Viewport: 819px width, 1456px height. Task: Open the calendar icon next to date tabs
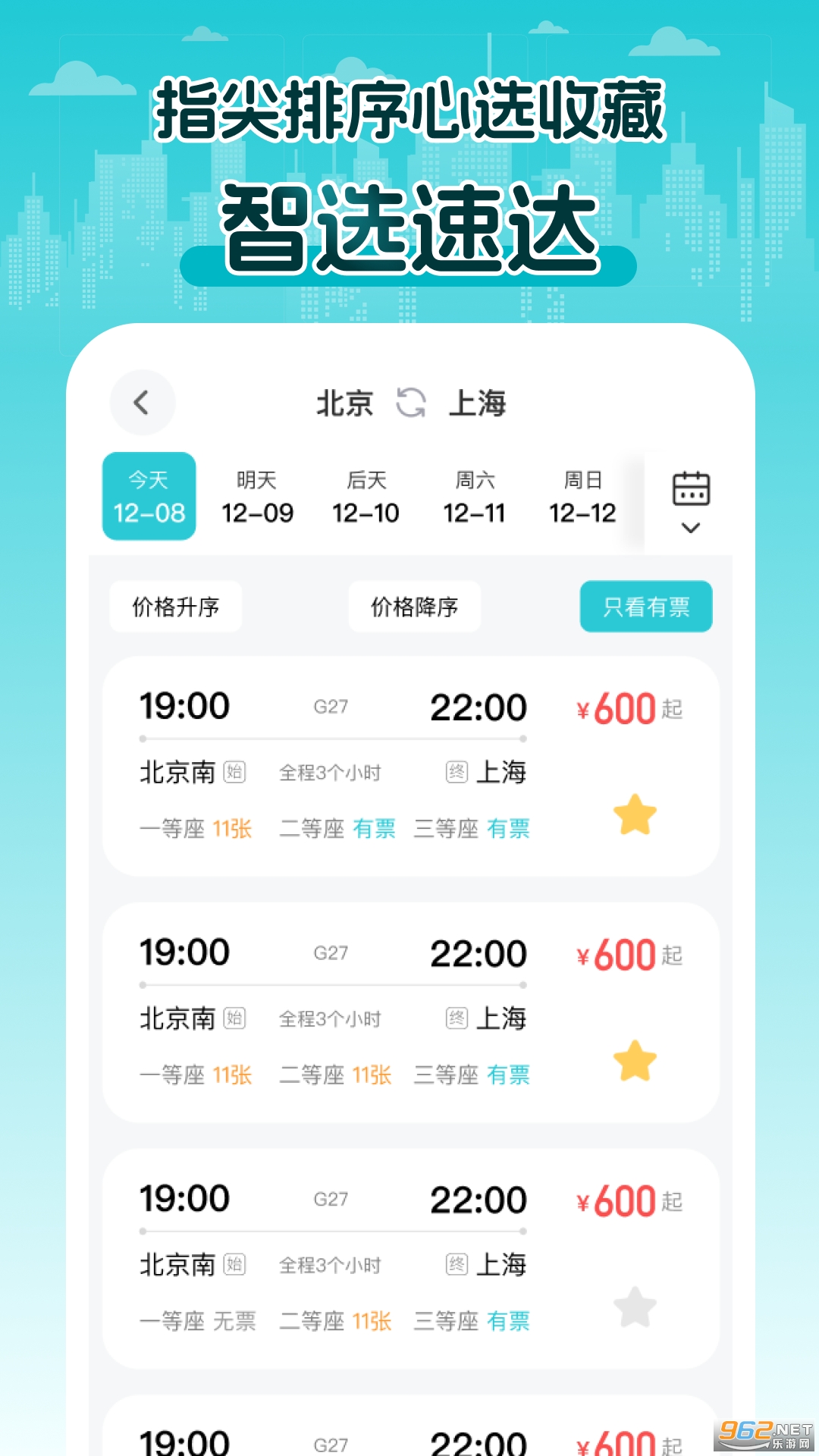tap(692, 491)
